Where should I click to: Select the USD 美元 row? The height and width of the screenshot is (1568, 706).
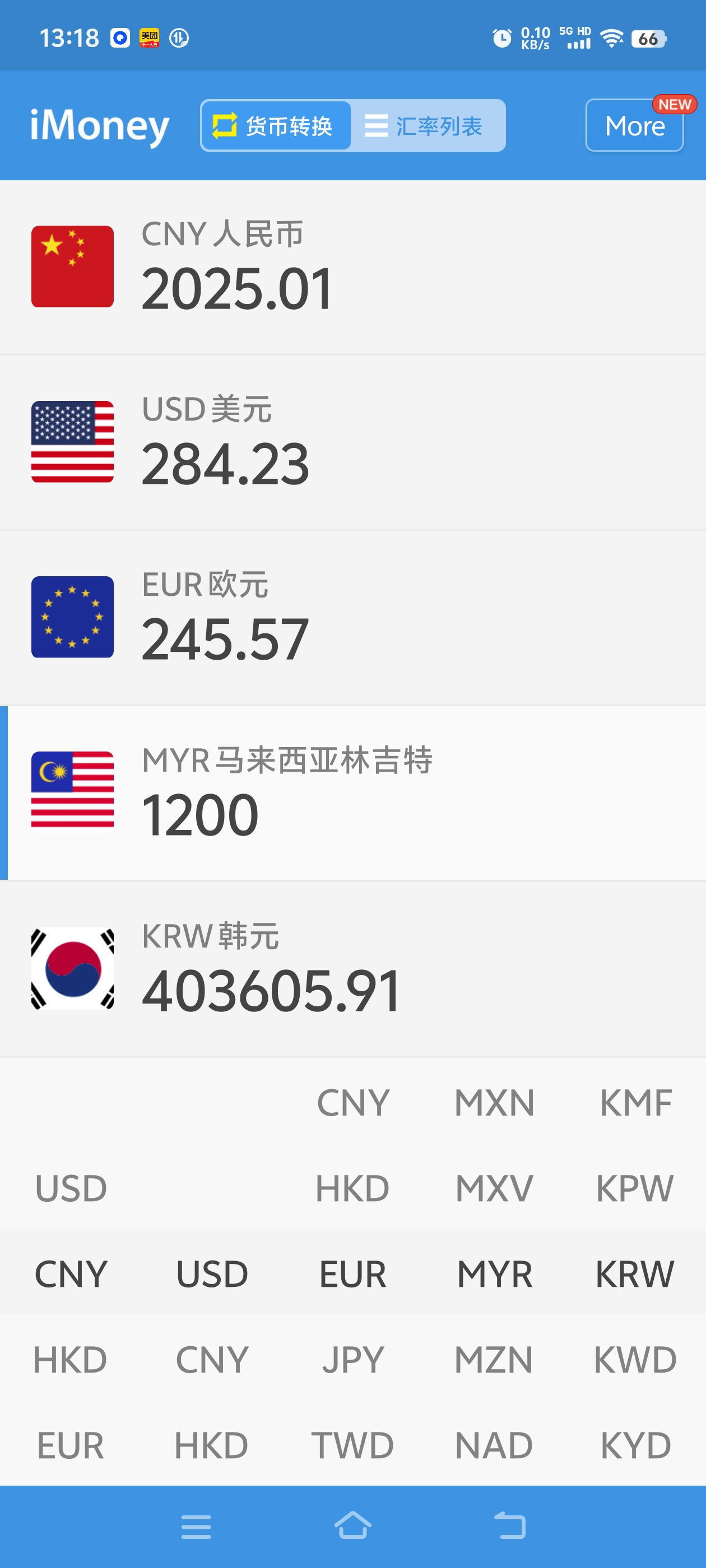point(352,442)
